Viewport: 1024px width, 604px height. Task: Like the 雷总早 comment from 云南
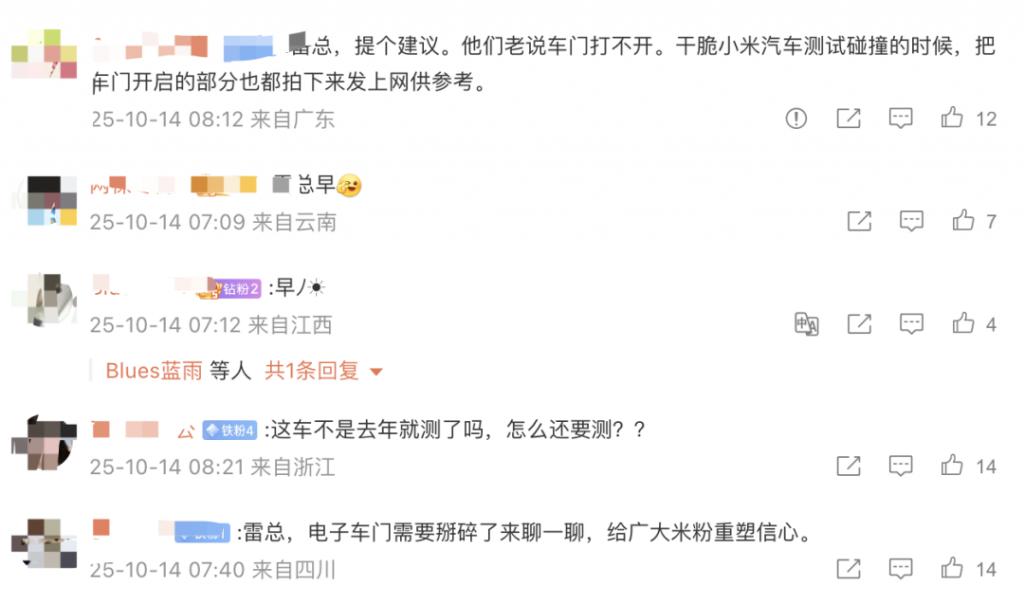[963, 221]
